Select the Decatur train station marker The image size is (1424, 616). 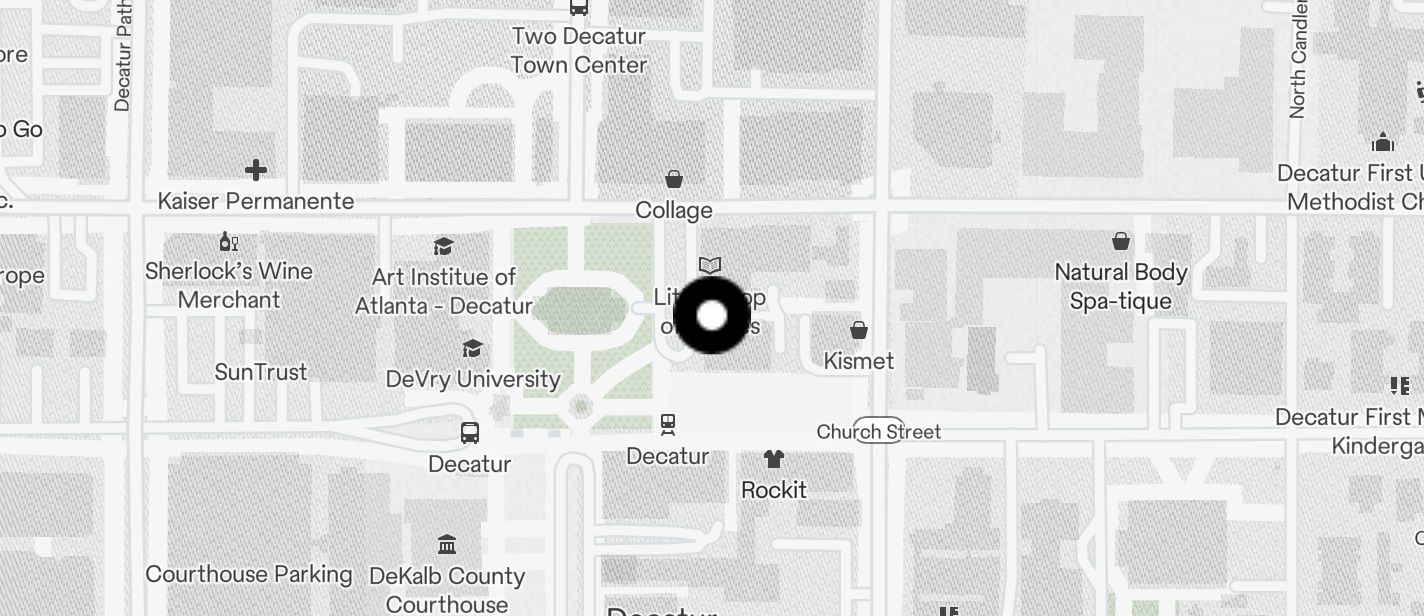click(668, 425)
